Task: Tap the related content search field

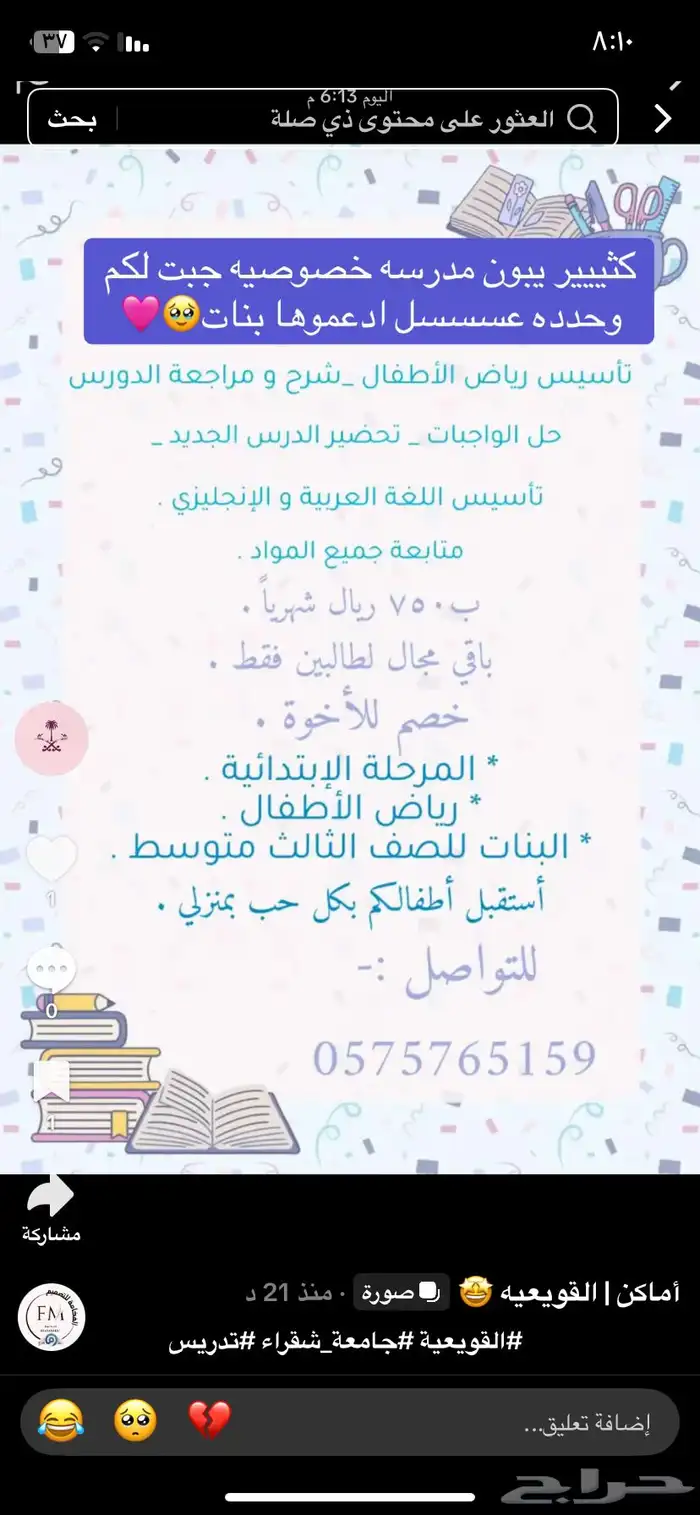Action: [400, 119]
